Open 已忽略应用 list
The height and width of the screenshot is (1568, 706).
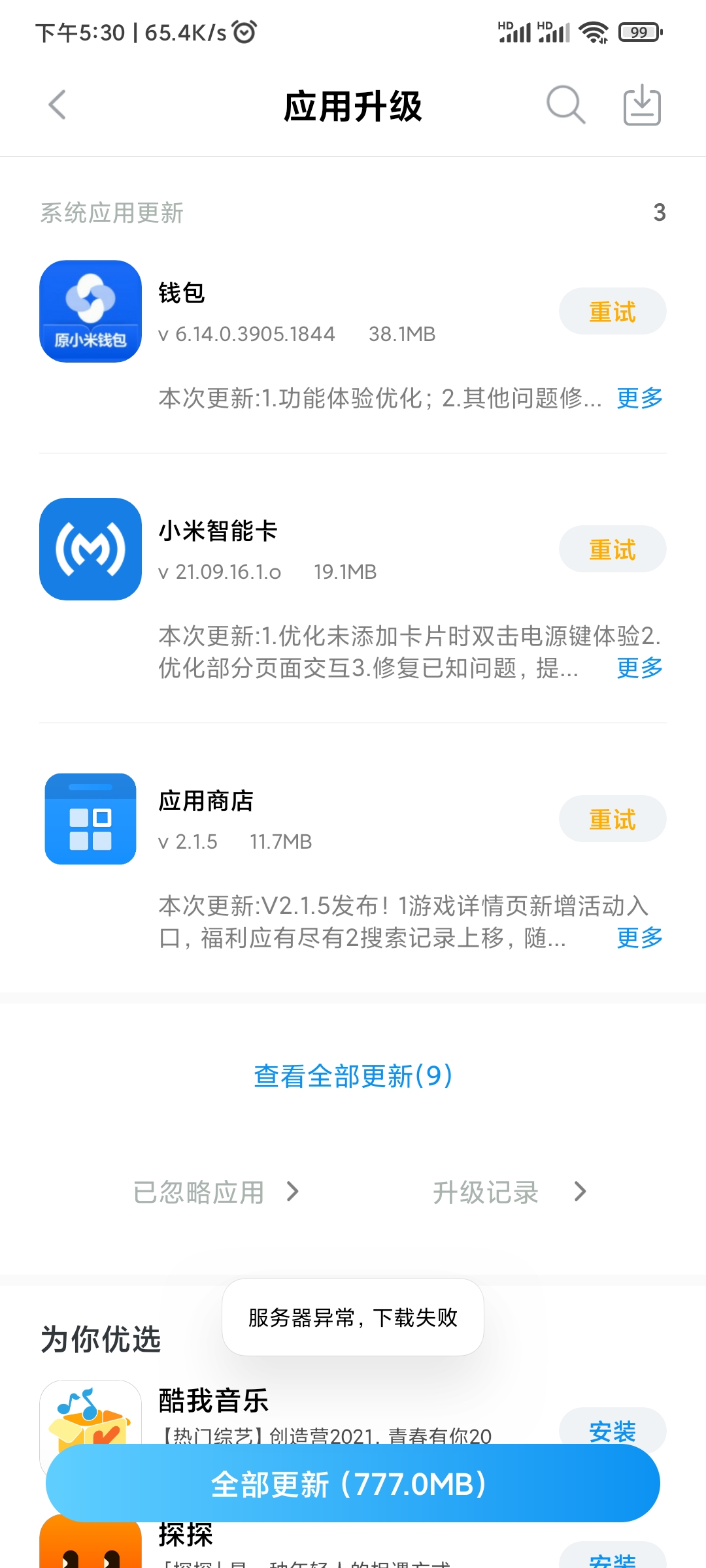coord(216,1192)
